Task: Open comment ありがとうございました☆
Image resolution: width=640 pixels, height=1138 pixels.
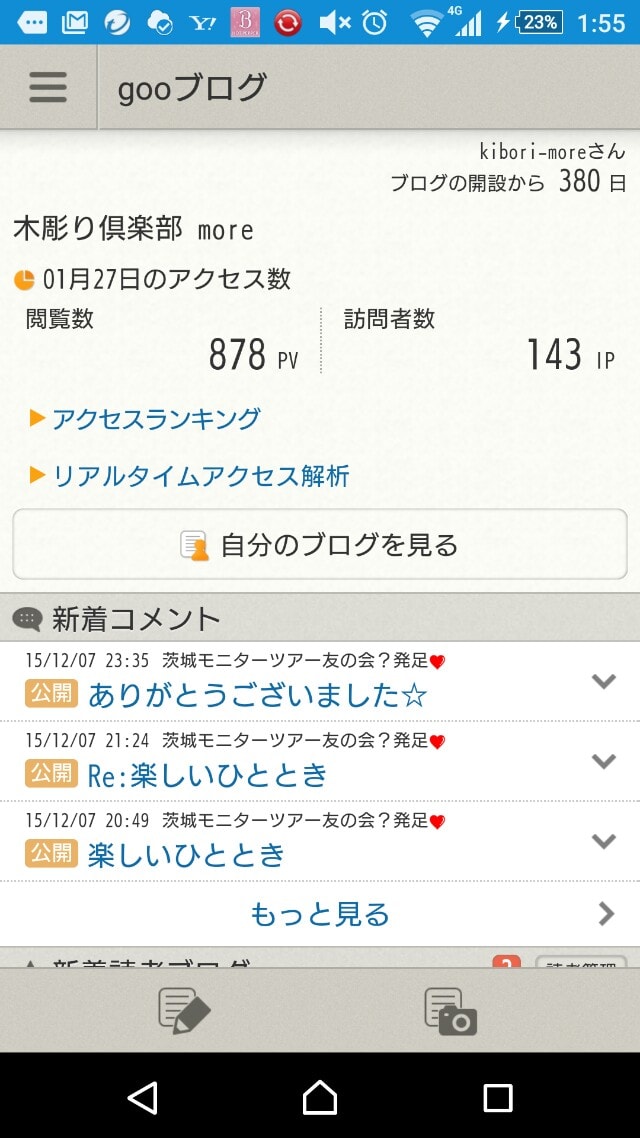Action: coord(258,695)
